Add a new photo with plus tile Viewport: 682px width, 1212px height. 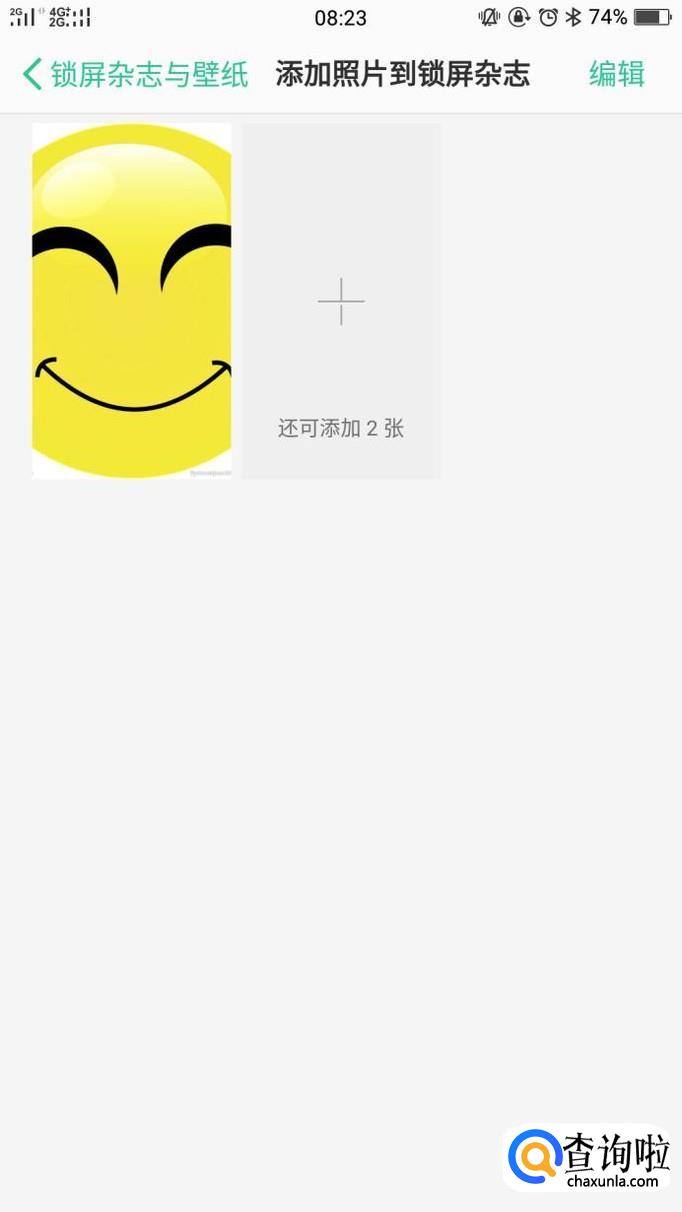coord(341,301)
